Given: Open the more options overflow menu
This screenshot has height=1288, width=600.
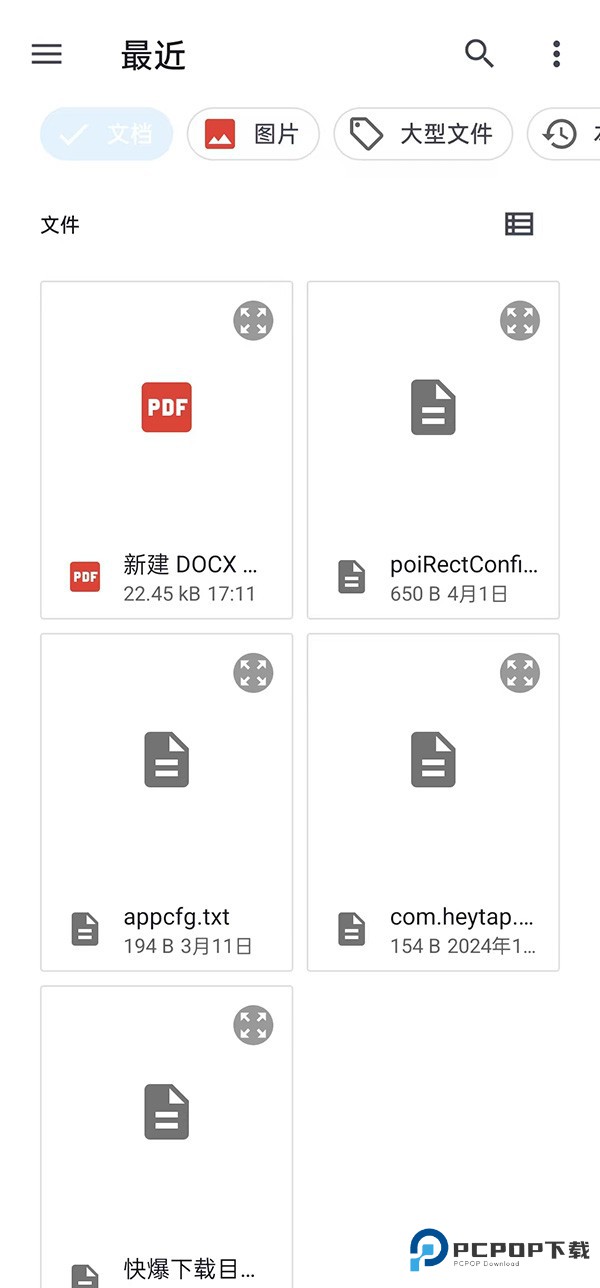Looking at the screenshot, I should (556, 54).
